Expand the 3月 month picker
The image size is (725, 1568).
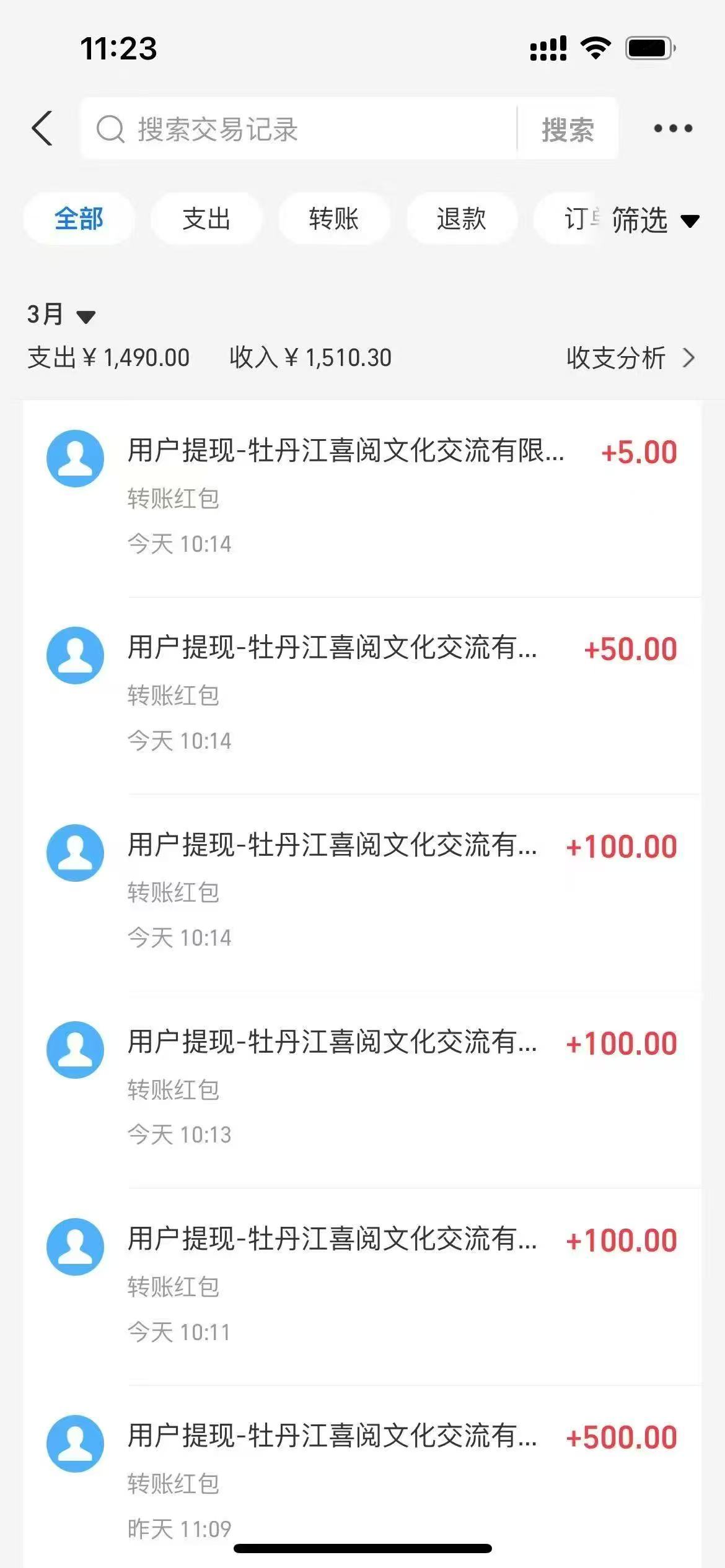click(61, 315)
